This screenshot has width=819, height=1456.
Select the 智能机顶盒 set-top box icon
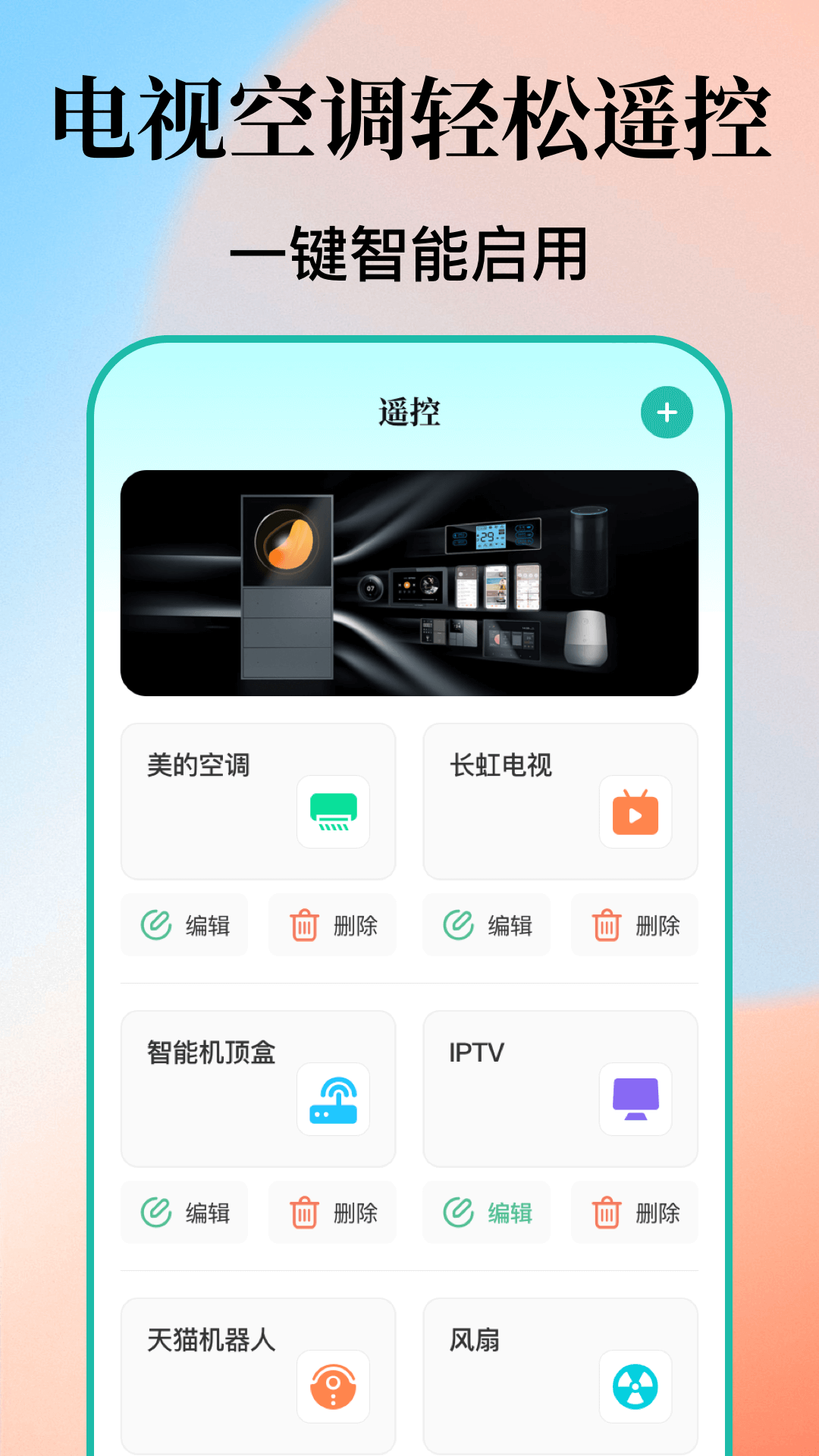[334, 1101]
